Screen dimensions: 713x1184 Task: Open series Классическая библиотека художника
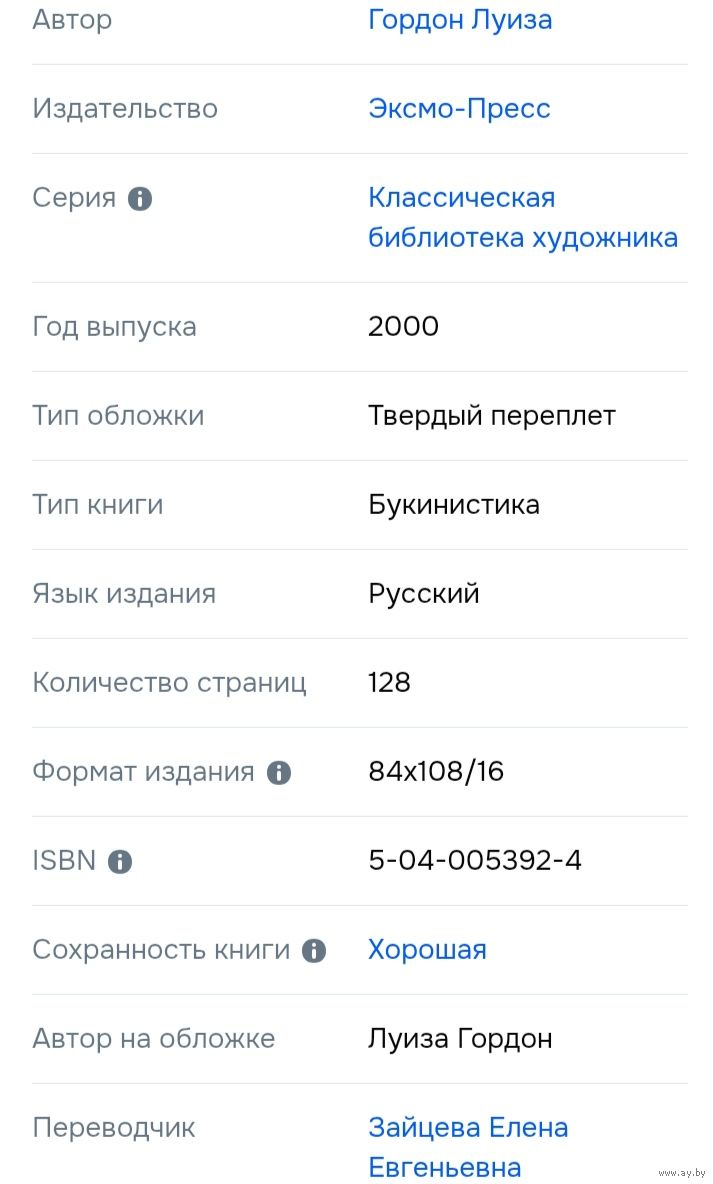tap(523, 217)
